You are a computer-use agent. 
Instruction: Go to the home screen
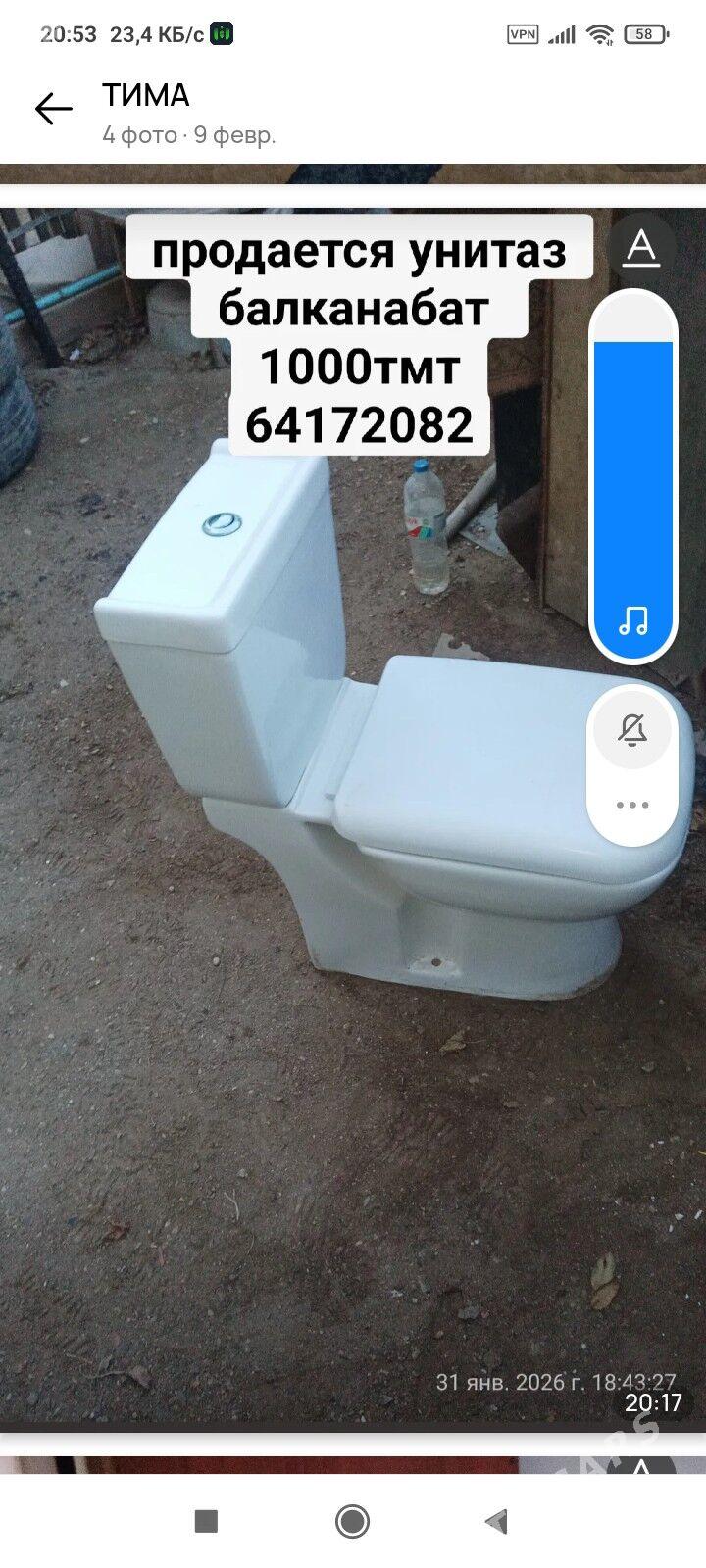pyautogui.click(x=352, y=1521)
